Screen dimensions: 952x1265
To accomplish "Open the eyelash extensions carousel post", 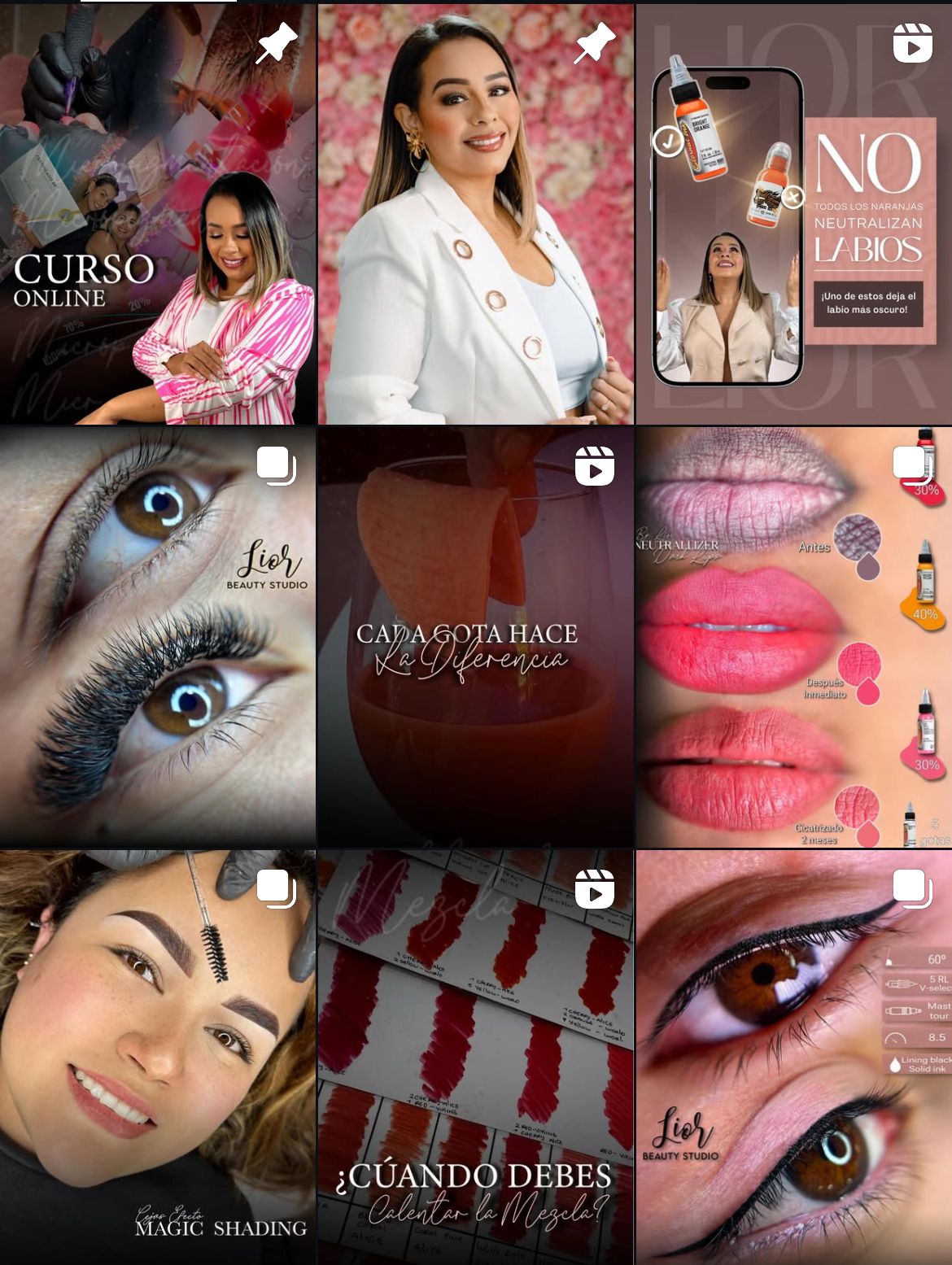I will click(x=158, y=637).
